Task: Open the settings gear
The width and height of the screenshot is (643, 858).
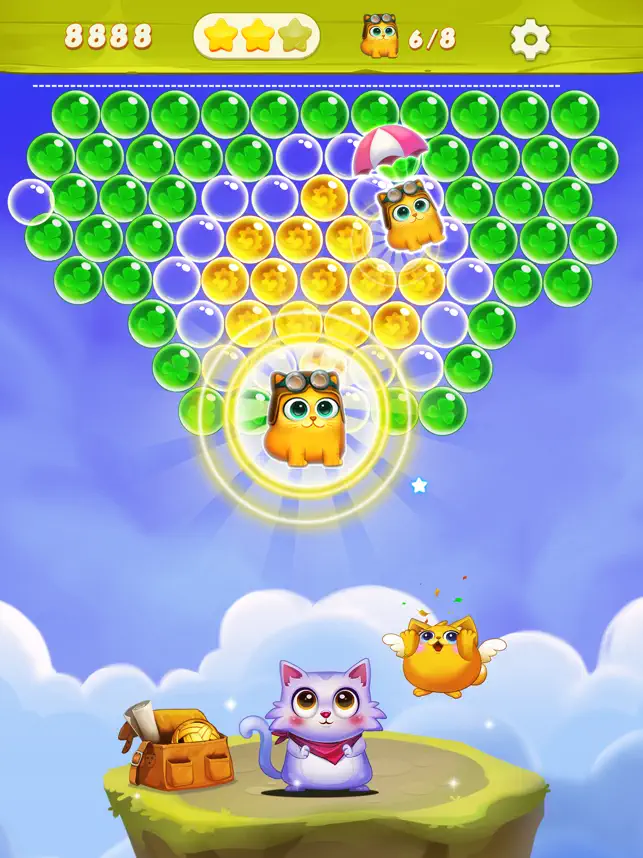Action: (x=530, y=39)
